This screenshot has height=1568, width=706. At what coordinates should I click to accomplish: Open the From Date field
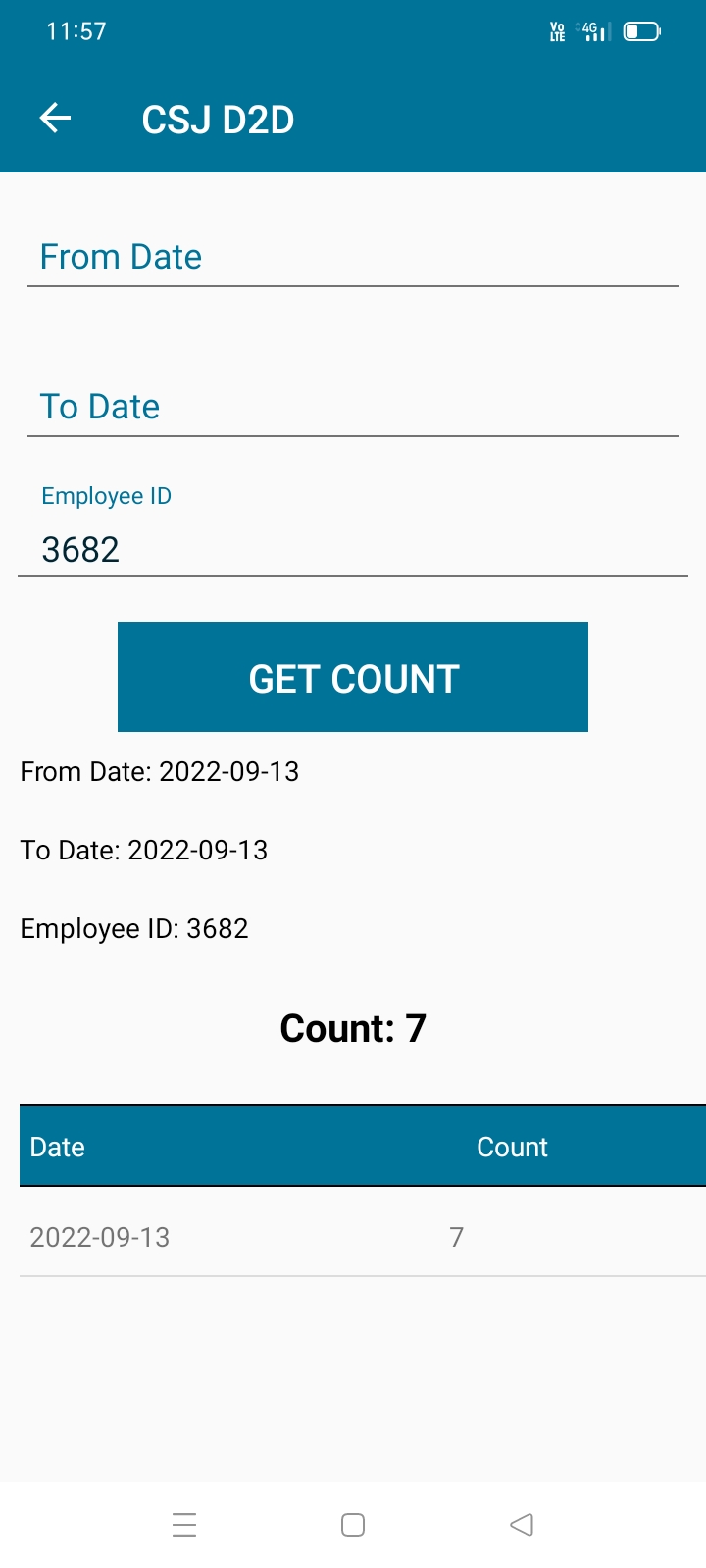pos(353,257)
